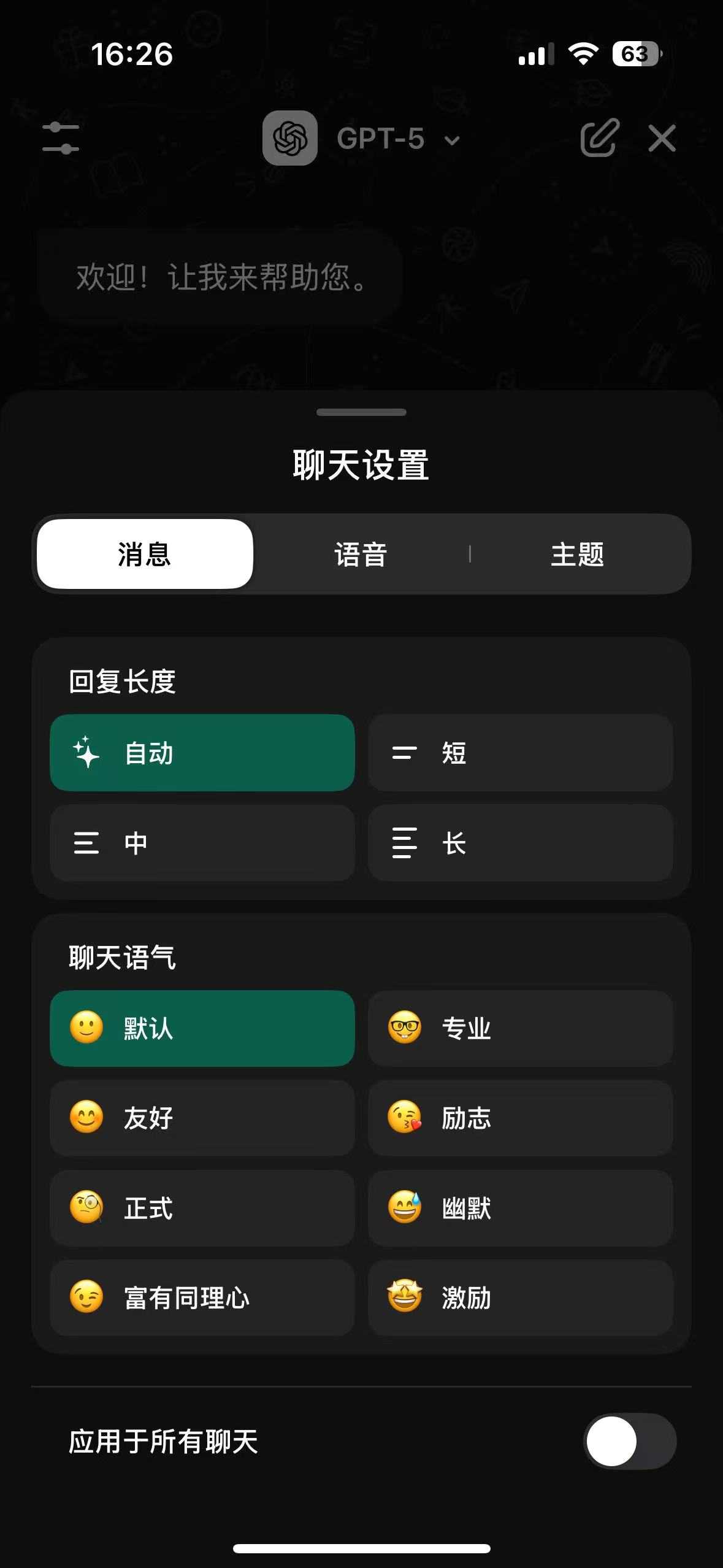Select the 幽默 chat tone
The image size is (723, 1568).
pyautogui.click(x=520, y=1208)
